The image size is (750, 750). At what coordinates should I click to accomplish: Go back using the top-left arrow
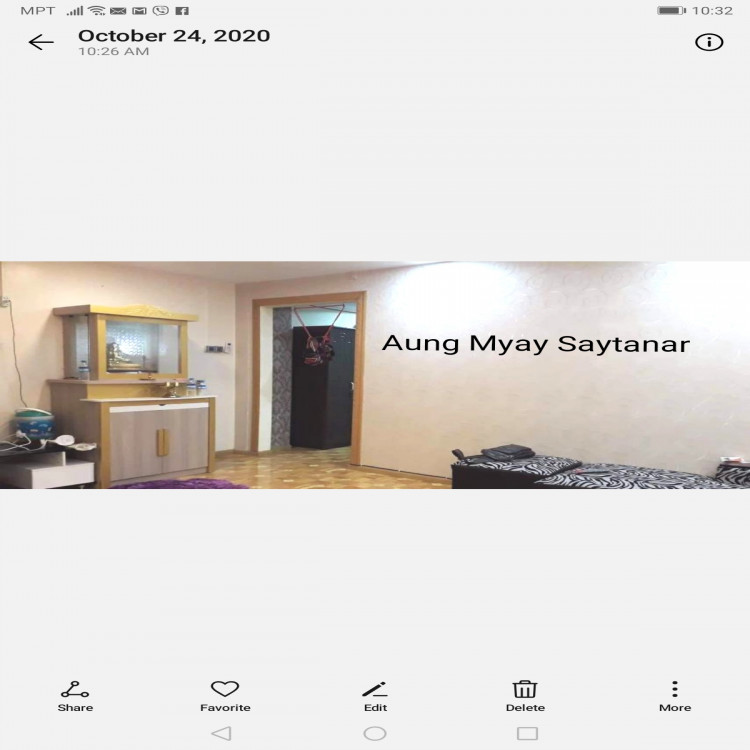[41, 42]
